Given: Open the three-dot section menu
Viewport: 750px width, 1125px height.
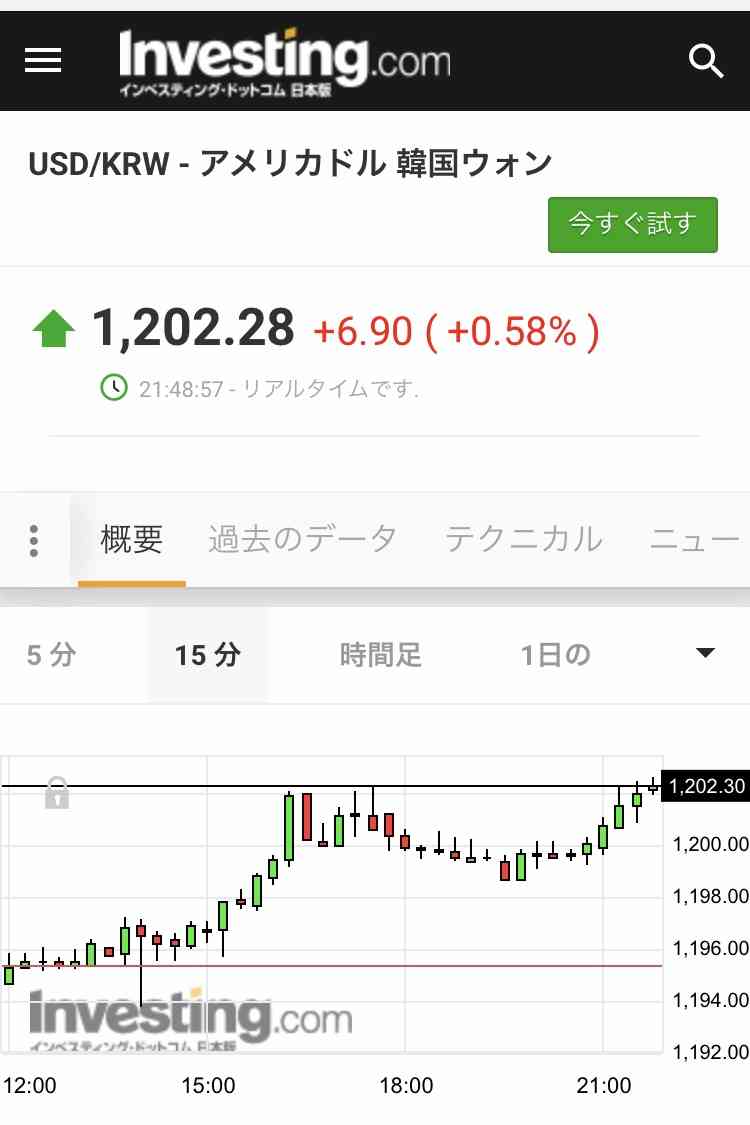Looking at the screenshot, I should 34,540.
